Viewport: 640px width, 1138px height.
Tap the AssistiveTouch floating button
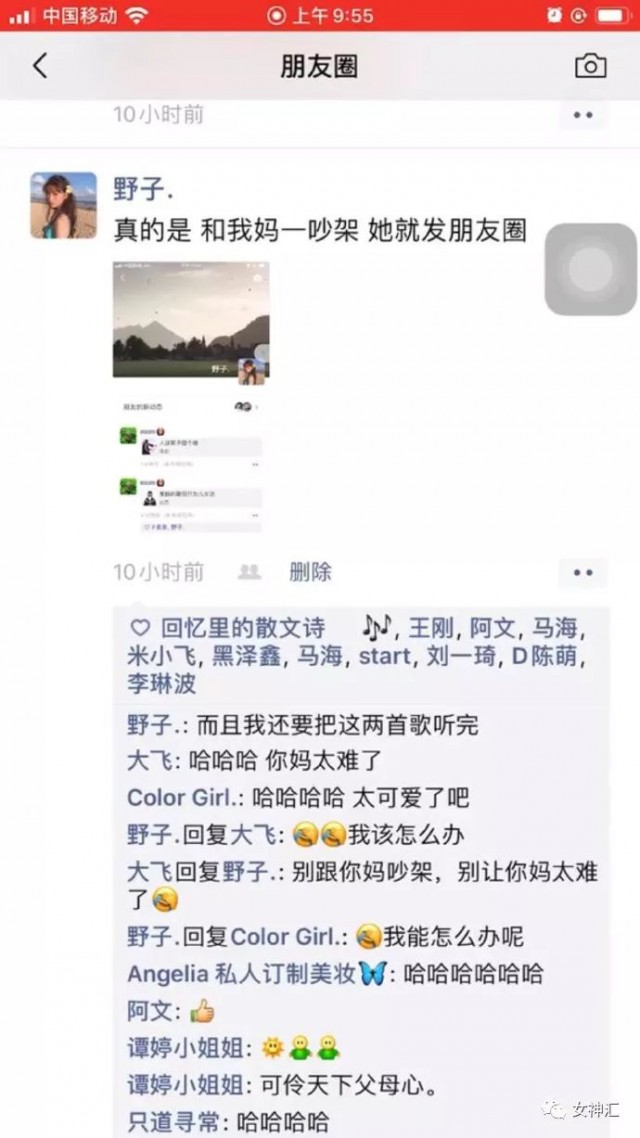tap(590, 269)
